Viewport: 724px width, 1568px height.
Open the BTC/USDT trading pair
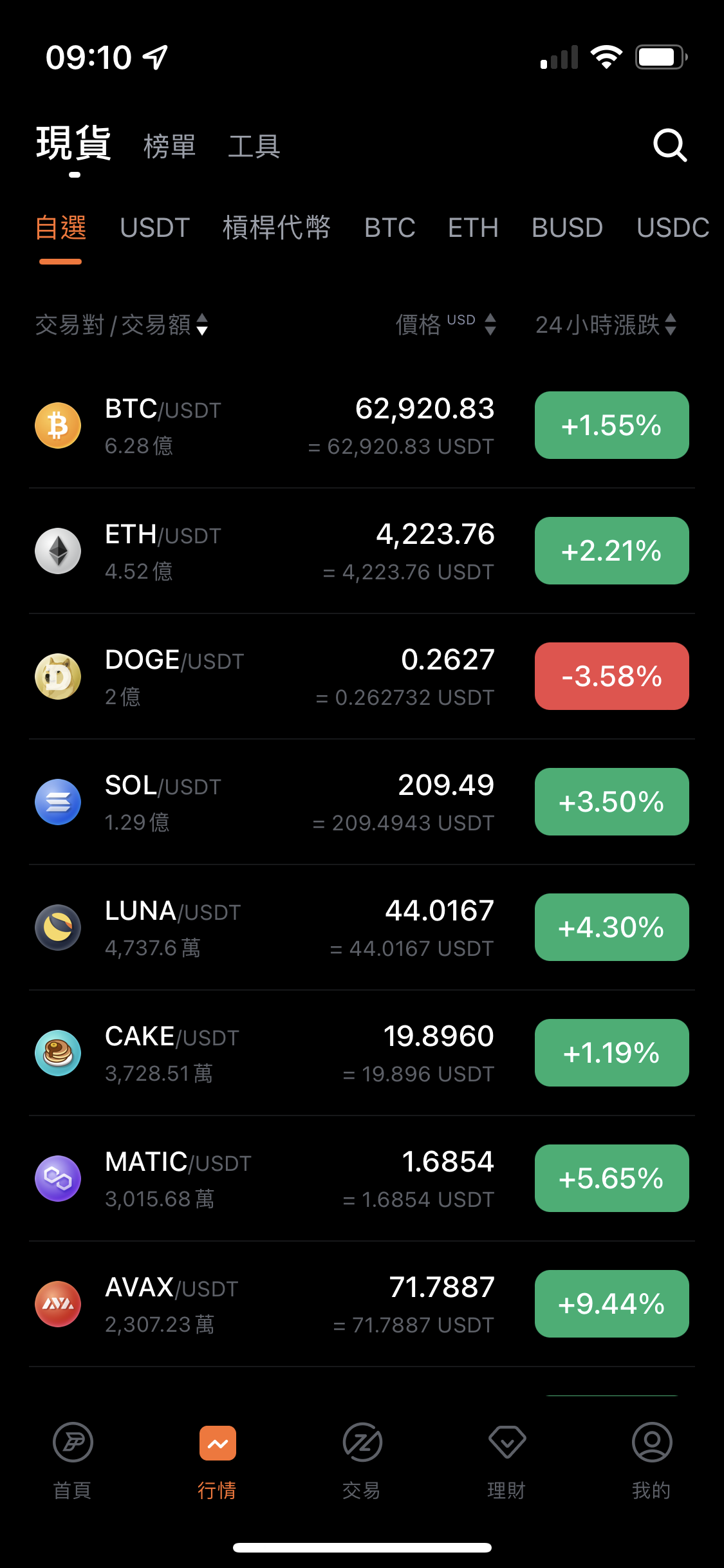point(362,425)
